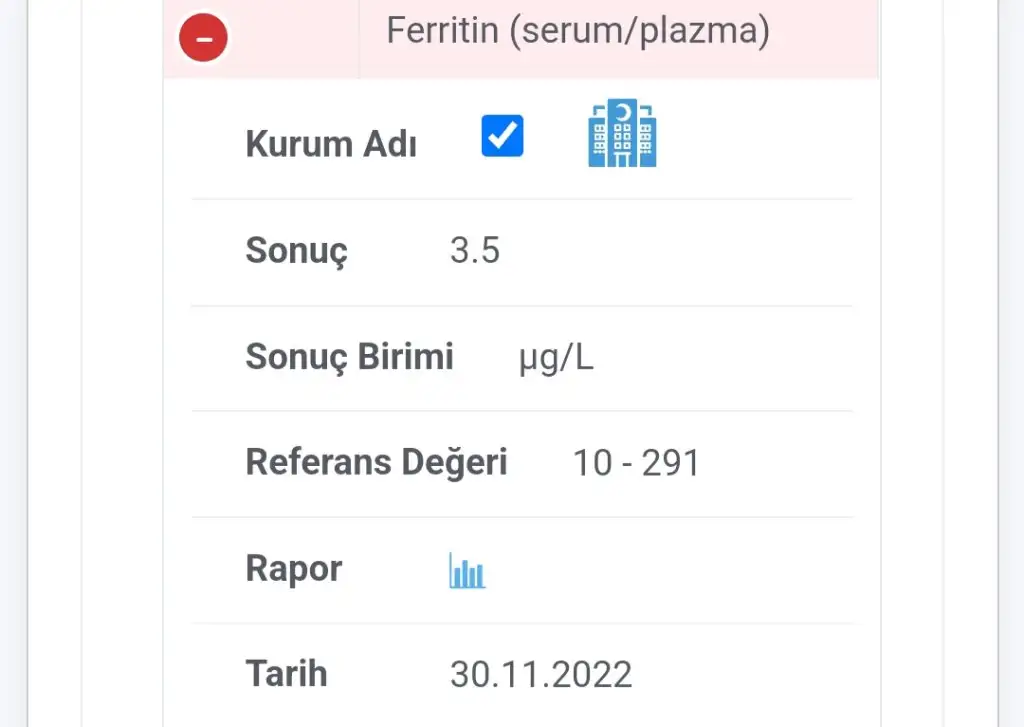
Task: Open the hospital institution icon
Action: pyautogui.click(x=622, y=134)
